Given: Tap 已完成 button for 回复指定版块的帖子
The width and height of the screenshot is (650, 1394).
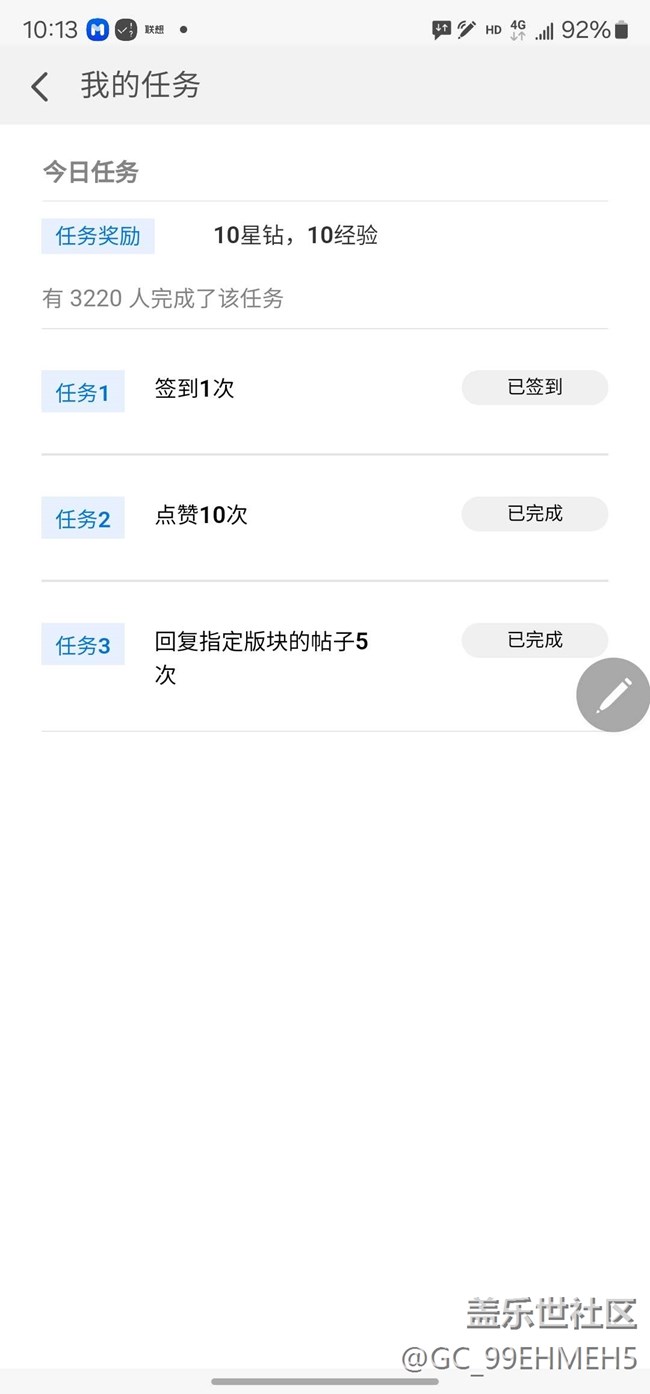Looking at the screenshot, I should click(534, 640).
